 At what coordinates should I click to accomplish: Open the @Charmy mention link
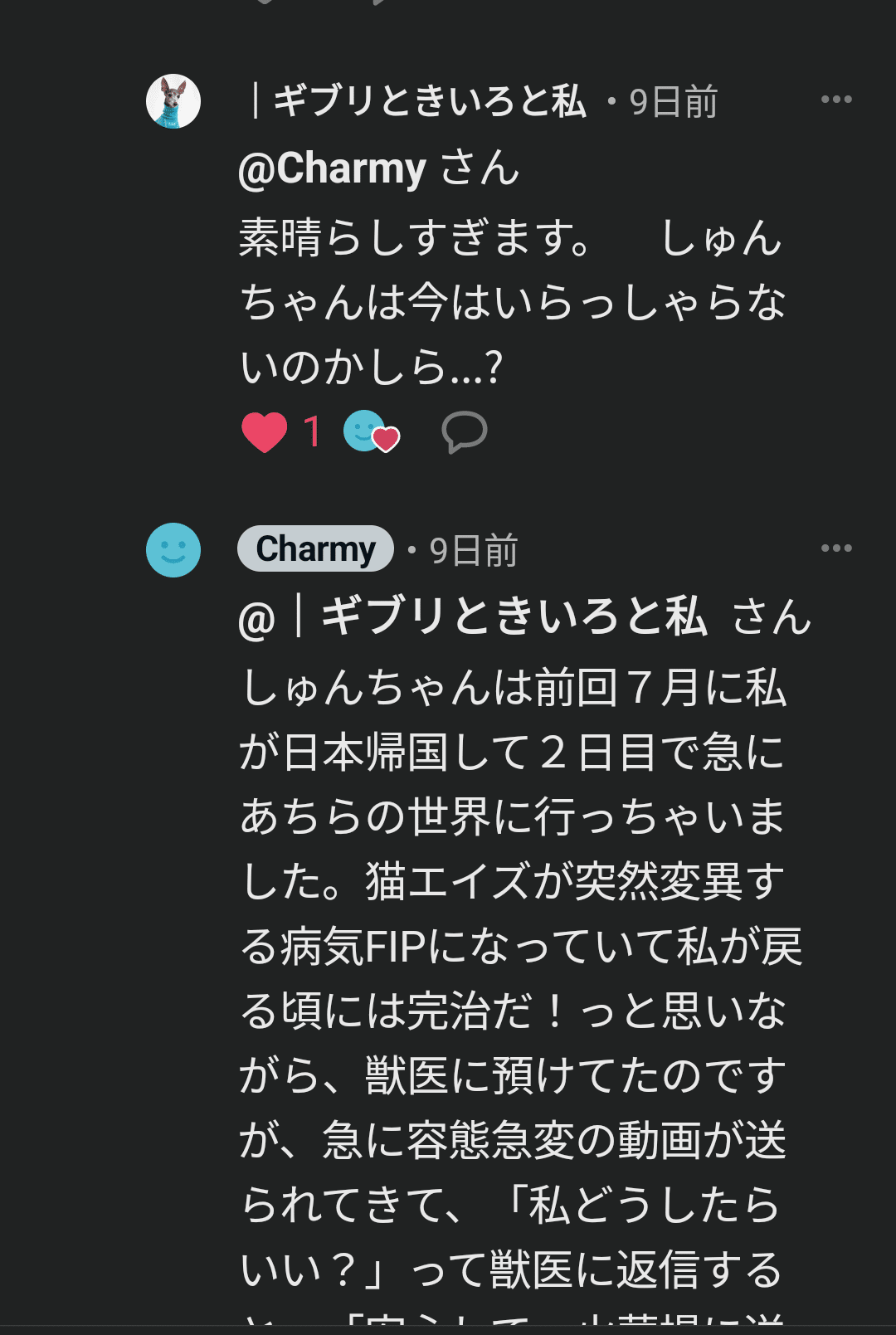331,168
